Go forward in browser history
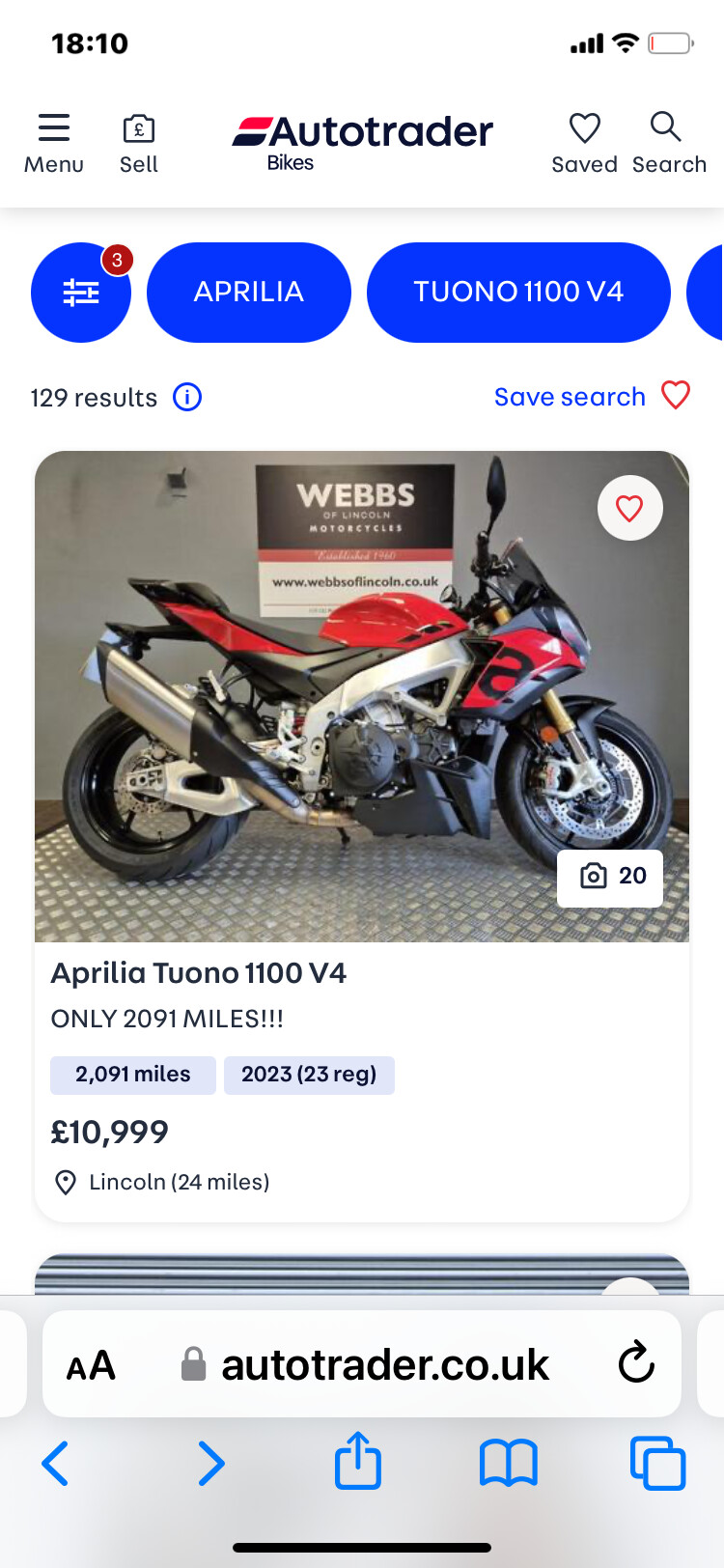Screen dimensions: 724x1568 (210, 1463)
